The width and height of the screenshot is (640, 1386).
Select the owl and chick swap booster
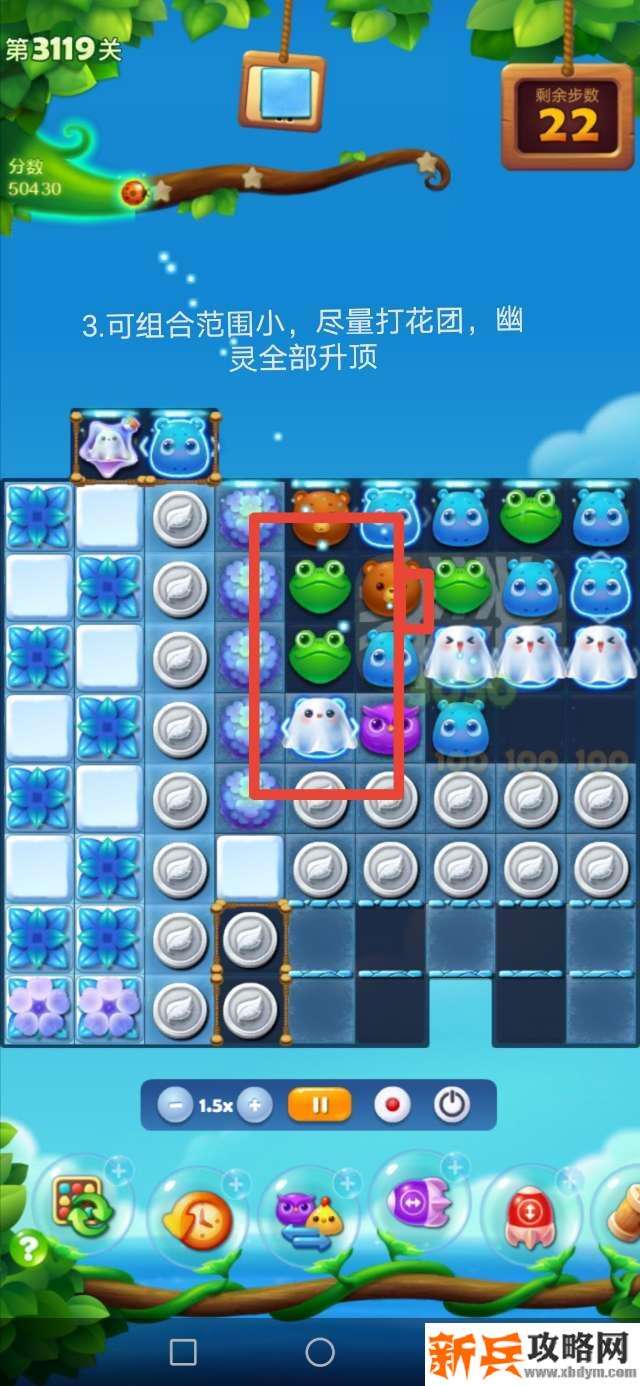pos(308,1215)
